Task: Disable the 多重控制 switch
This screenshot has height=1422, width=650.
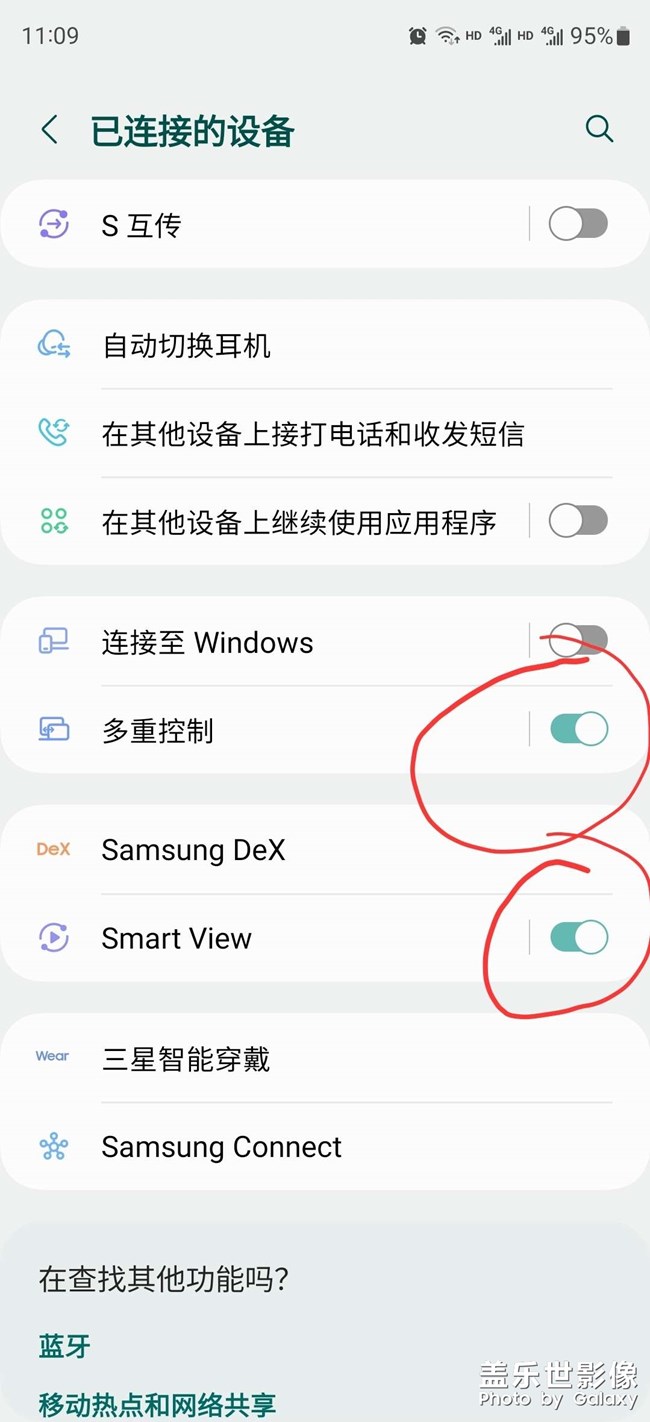Action: click(x=578, y=729)
